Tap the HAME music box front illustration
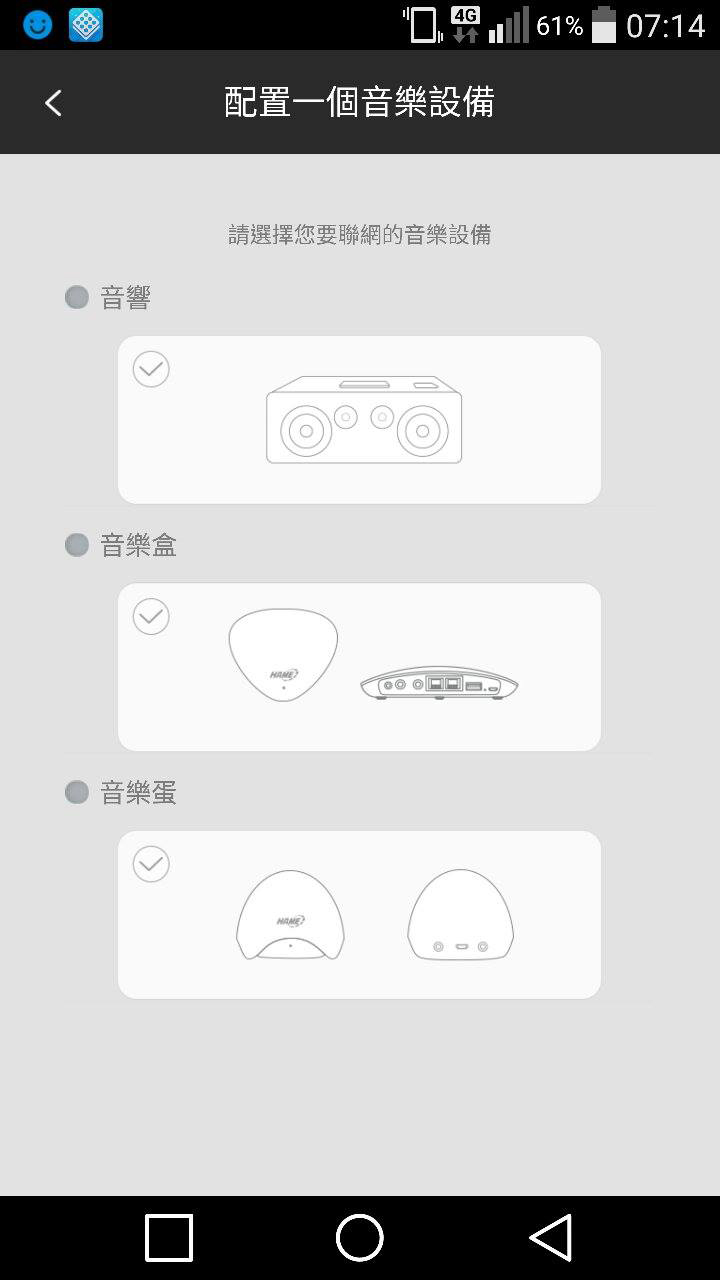Viewport: 720px width, 1280px height. (x=283, y=653)
